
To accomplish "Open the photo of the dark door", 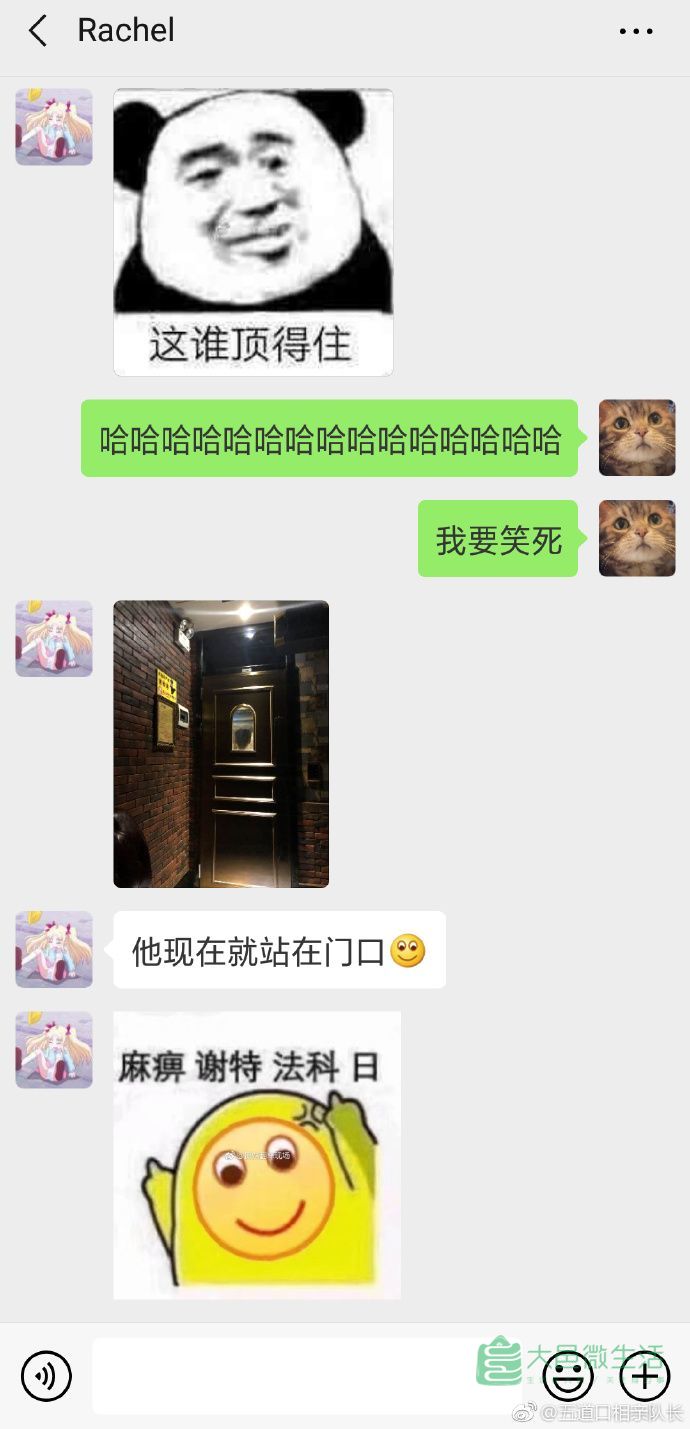I will (x=221, y=744).
